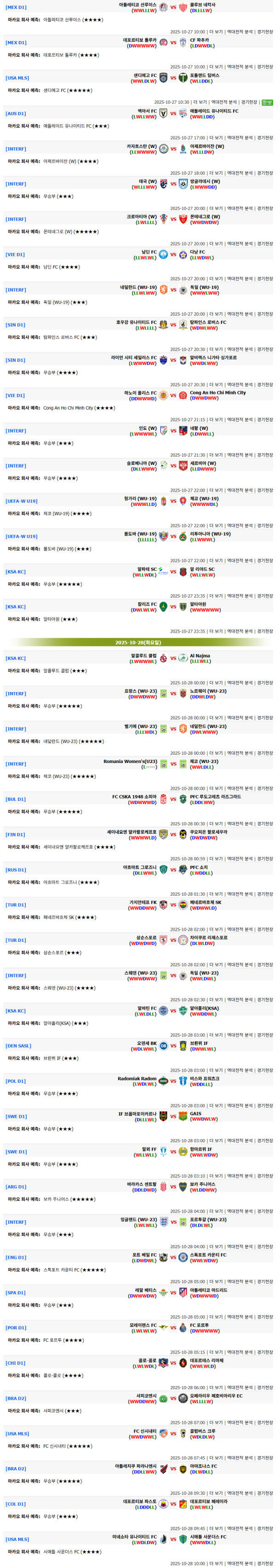276x1568 pixels.
Task: Tap '더 보기' for 인도 (W) vs 네팔 (W)
Action: (x=216, y=455)
